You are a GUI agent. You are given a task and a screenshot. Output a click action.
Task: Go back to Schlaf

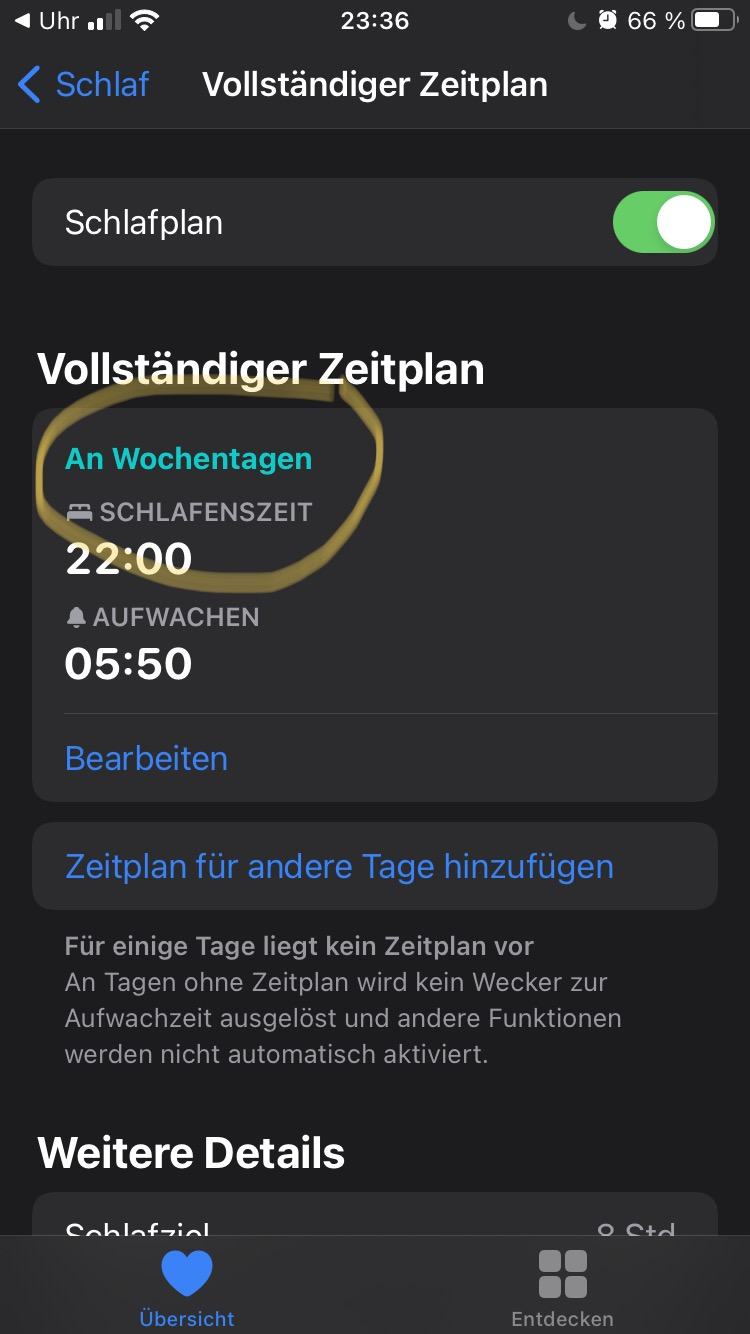point(84,85)
